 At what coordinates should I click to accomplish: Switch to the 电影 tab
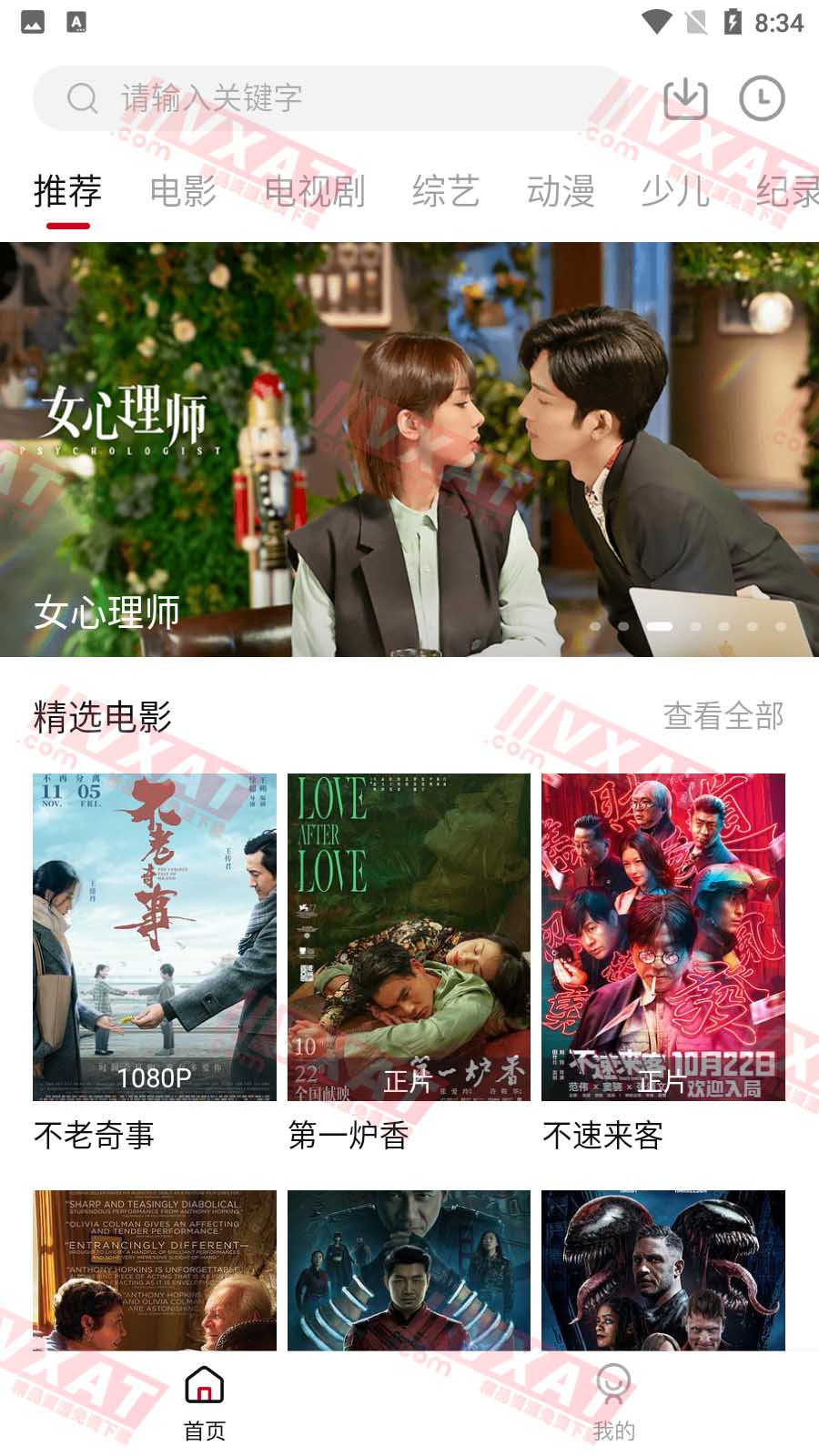pyautogui.click(x=183, y=191)
